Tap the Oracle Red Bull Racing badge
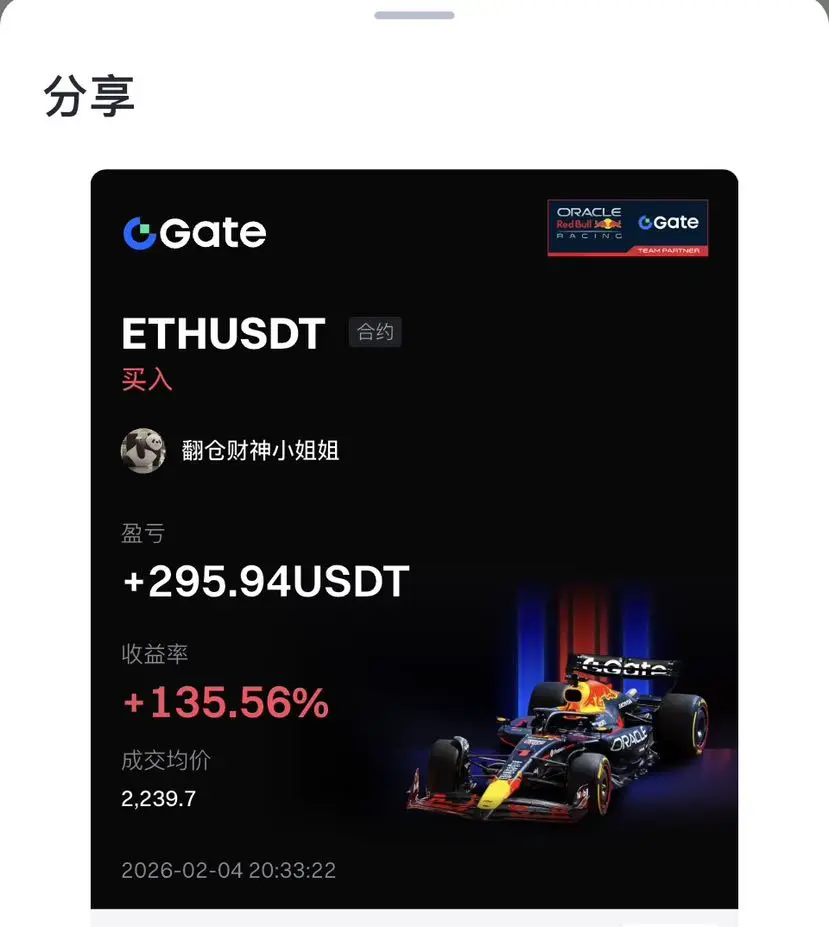This screenshot has width=829, height=927. 626,226
